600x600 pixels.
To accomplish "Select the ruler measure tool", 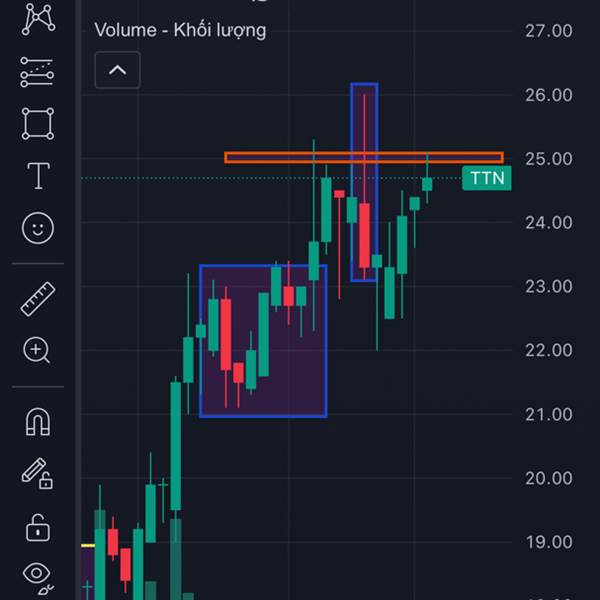I will point(38,298).
